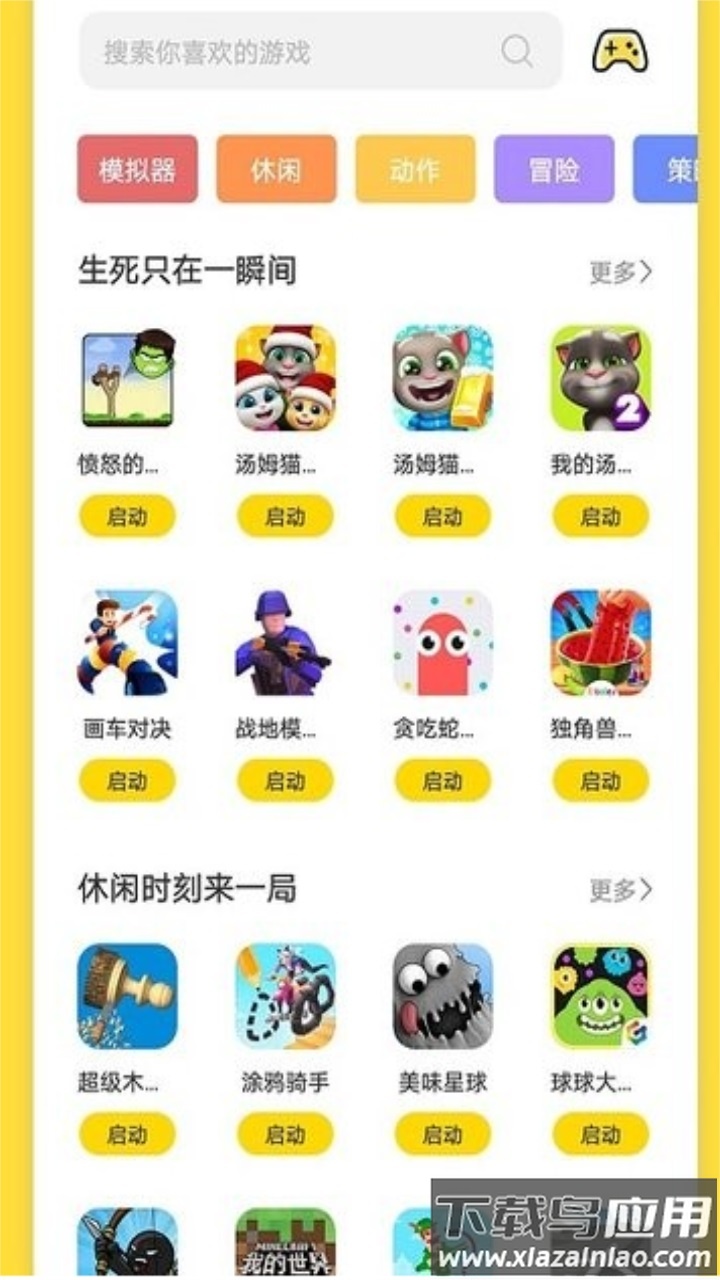Image resolution: width=720 pixels, height=1280 pixels.
Task: Select the 动作 action category
Action: coord(415,169)
